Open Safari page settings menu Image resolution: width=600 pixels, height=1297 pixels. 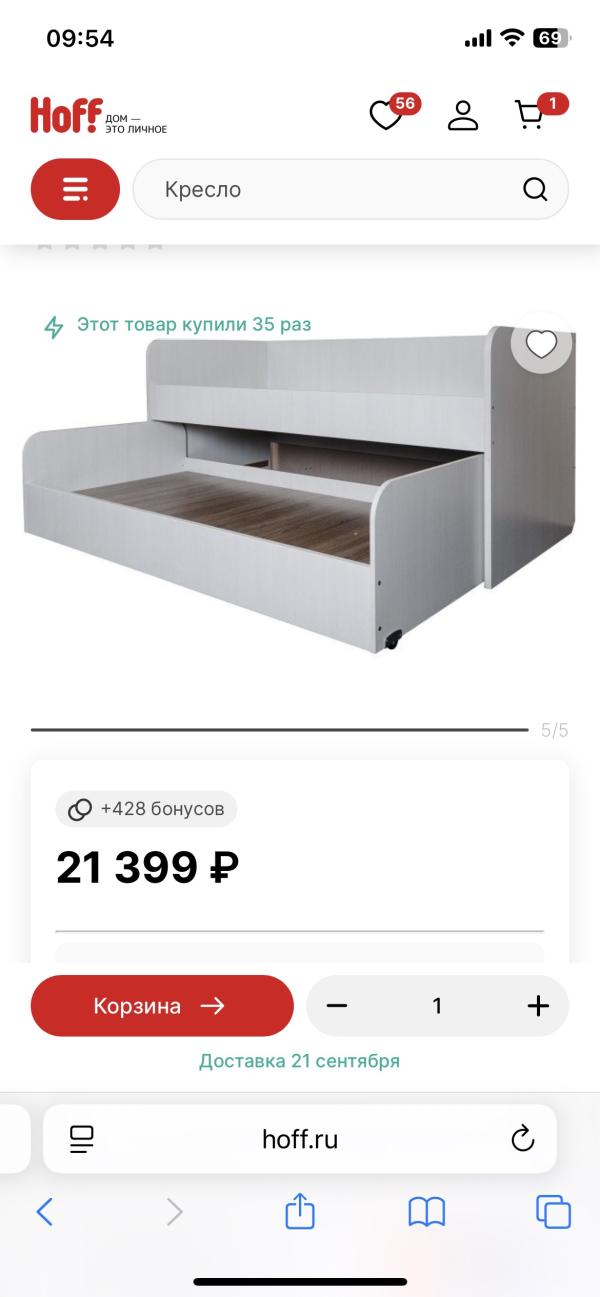click(81, 1139)
